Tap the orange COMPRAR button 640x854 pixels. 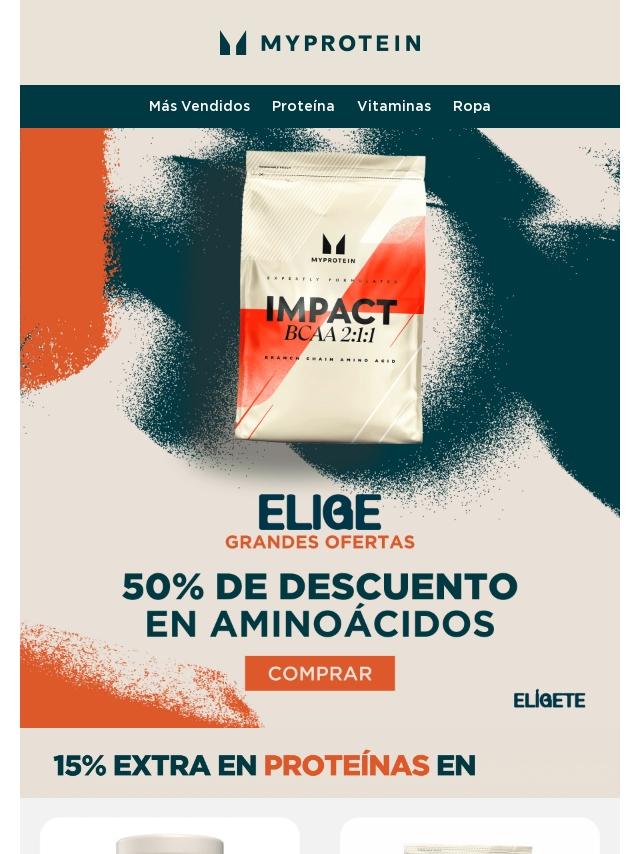(320, 673)
